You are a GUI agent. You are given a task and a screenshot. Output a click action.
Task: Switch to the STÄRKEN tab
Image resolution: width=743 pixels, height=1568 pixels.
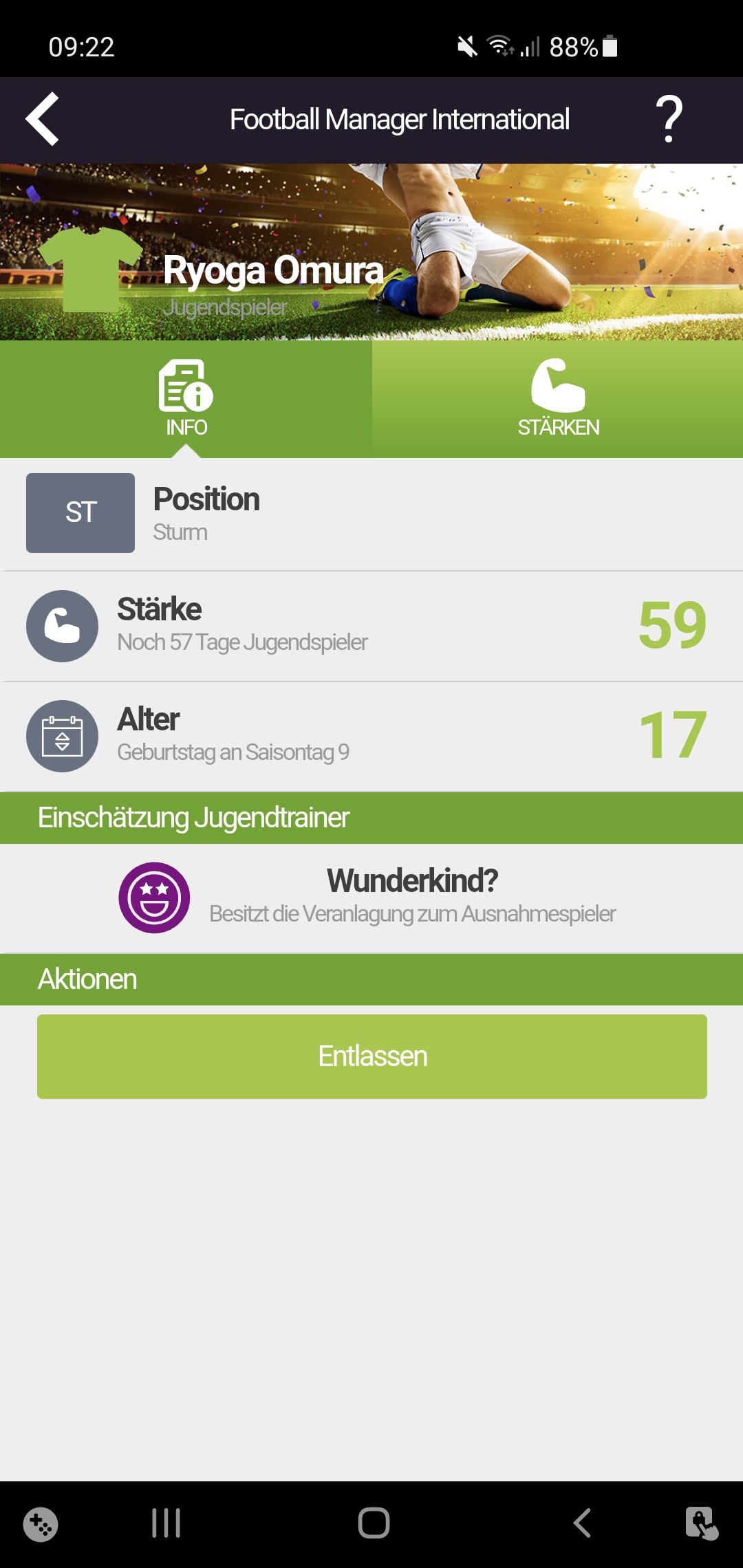point(558,399)
